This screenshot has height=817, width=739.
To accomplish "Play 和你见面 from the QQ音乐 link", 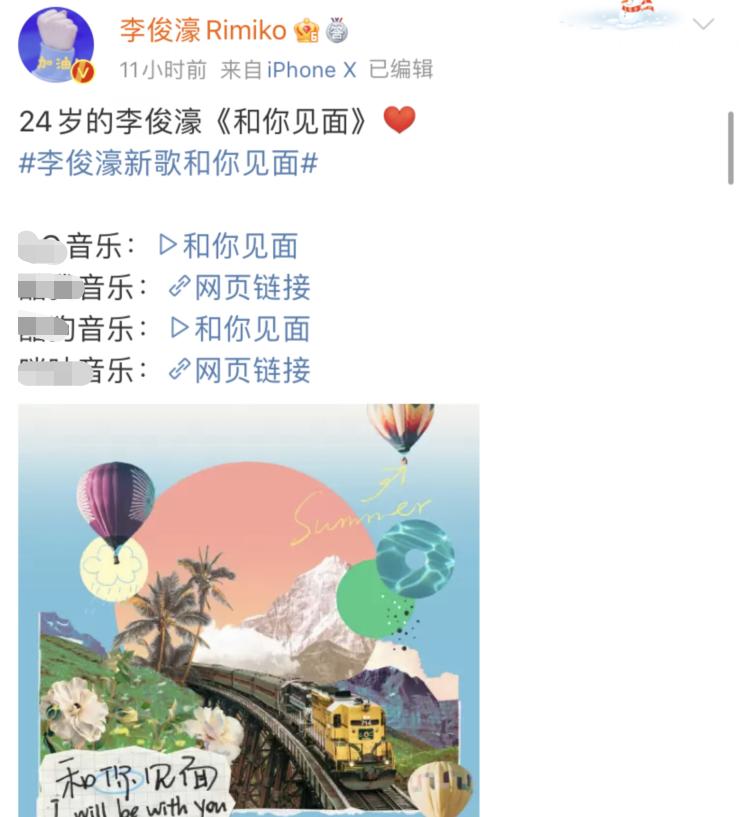I will 229,246.
